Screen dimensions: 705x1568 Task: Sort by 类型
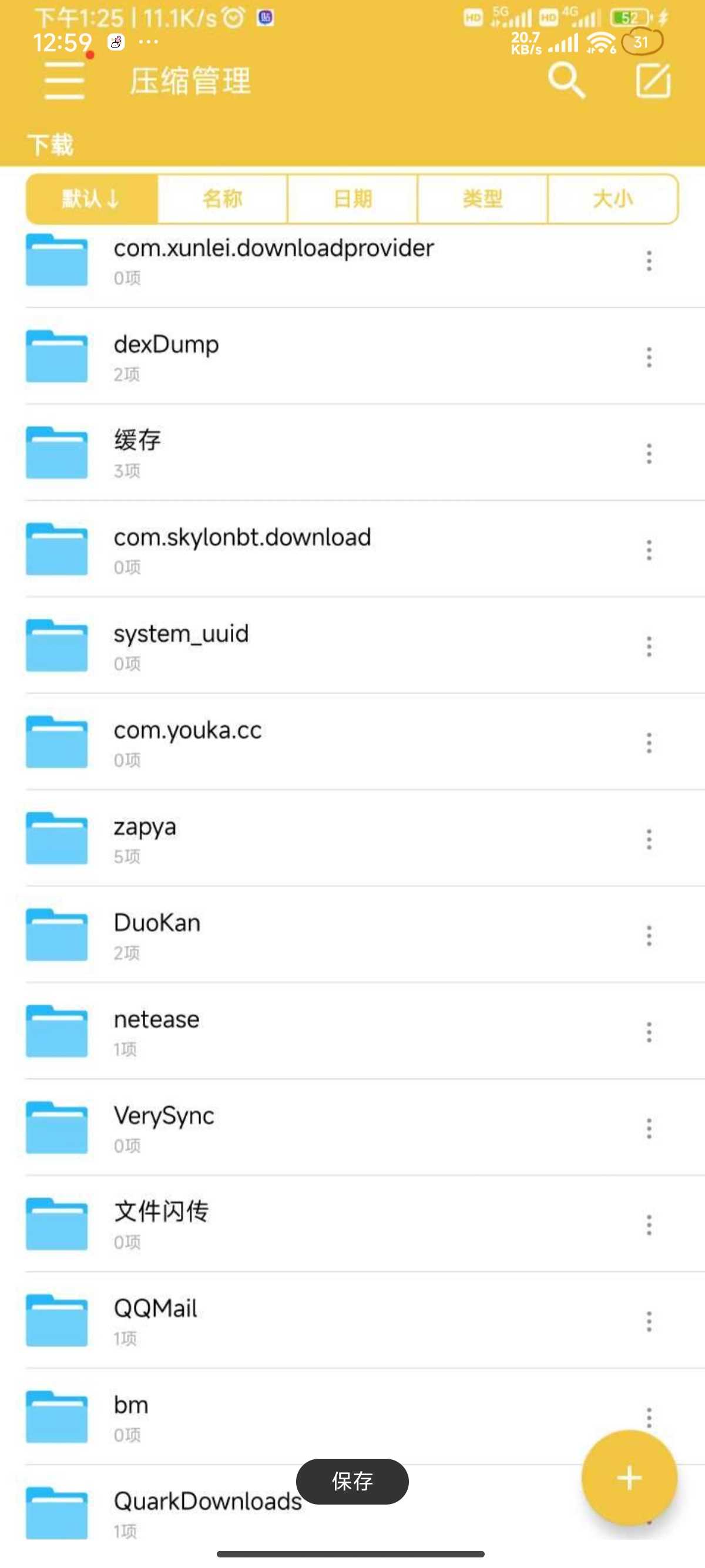pyautogui.click(x=482, y=199)
